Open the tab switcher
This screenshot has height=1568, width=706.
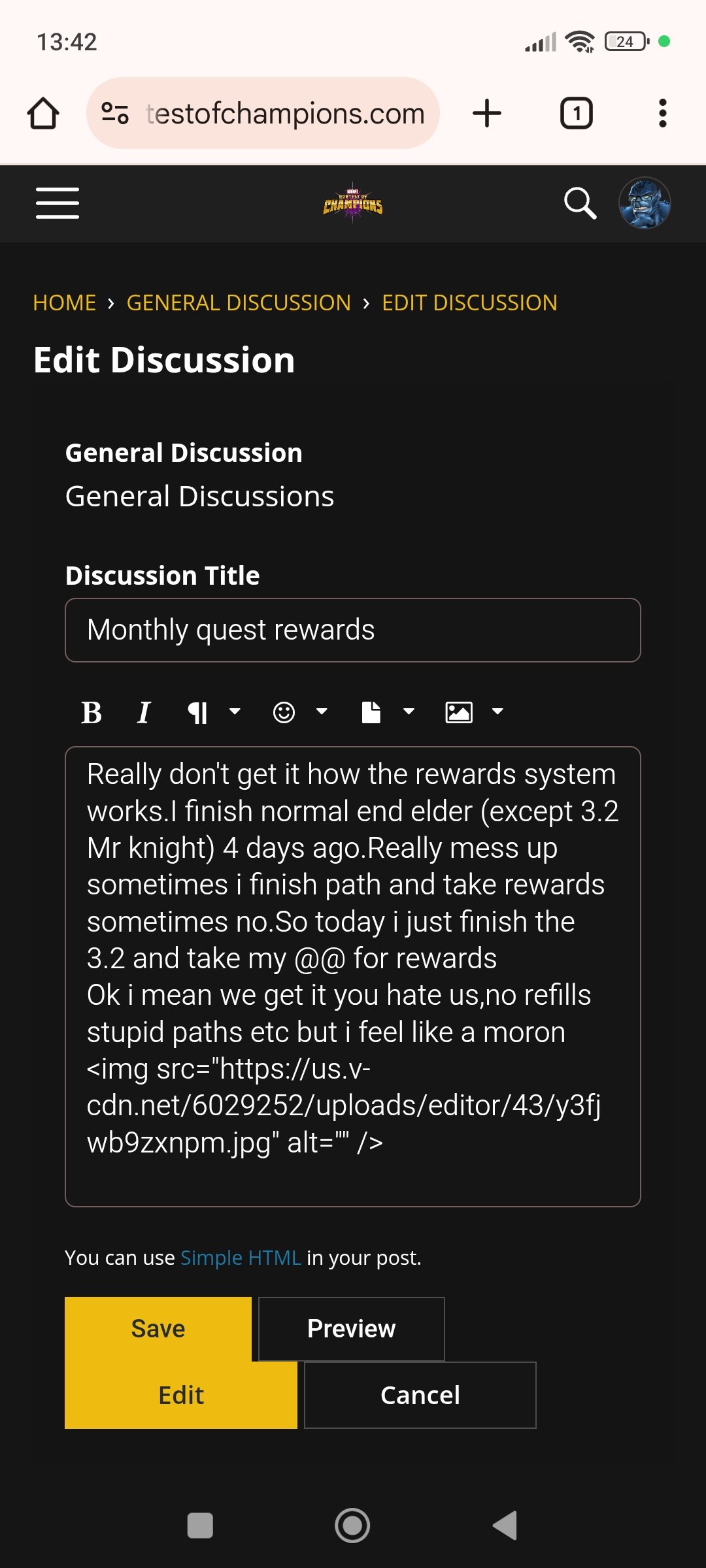tap(577, 114)
